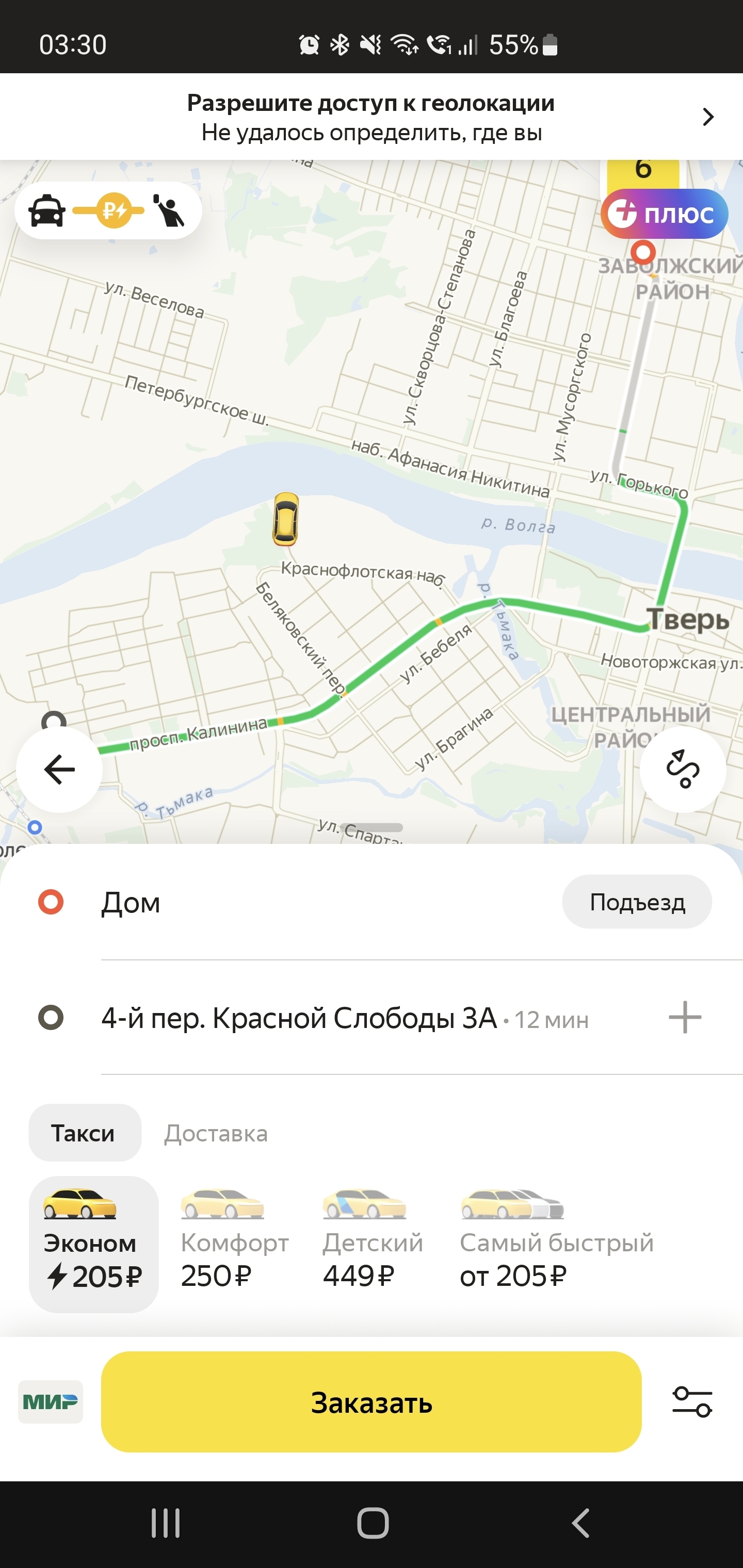The height and width of the screenshot is (1568, 743).
Task: Open the geolocation permission banner
Action: [x=372, y=117]
